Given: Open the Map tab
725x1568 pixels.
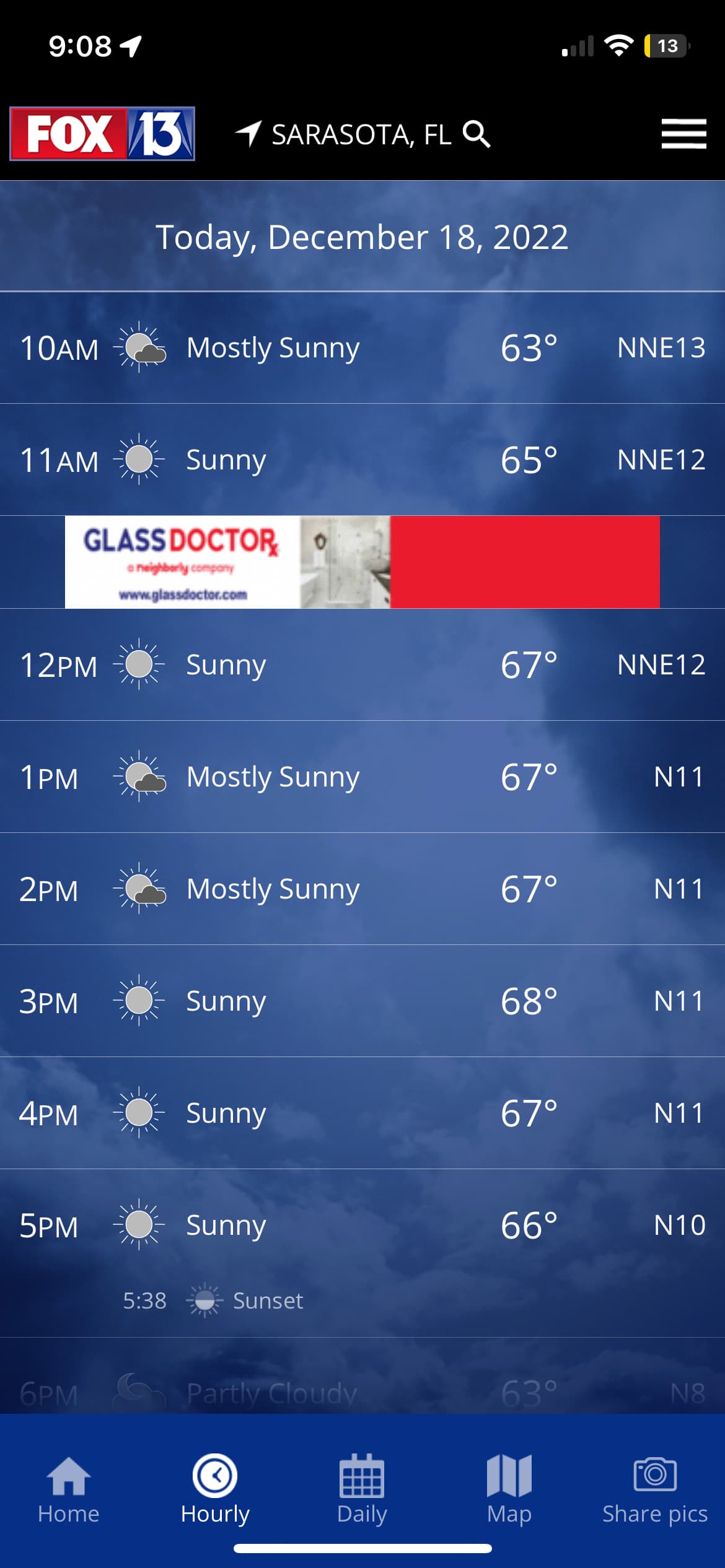Looking at the screenshot, I should point(509,1490).
